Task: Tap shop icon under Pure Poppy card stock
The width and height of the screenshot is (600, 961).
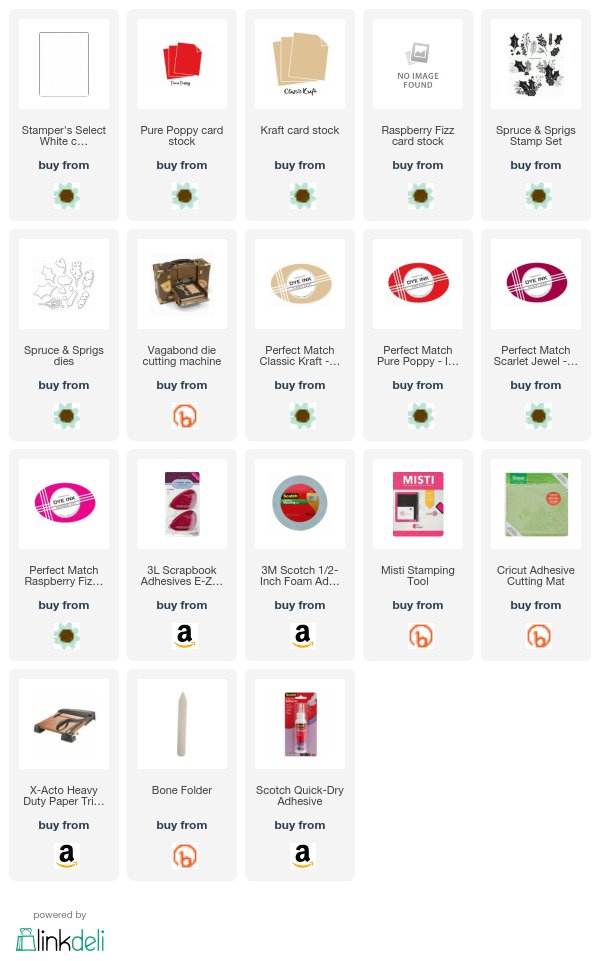Action: [x=184, y=196]
